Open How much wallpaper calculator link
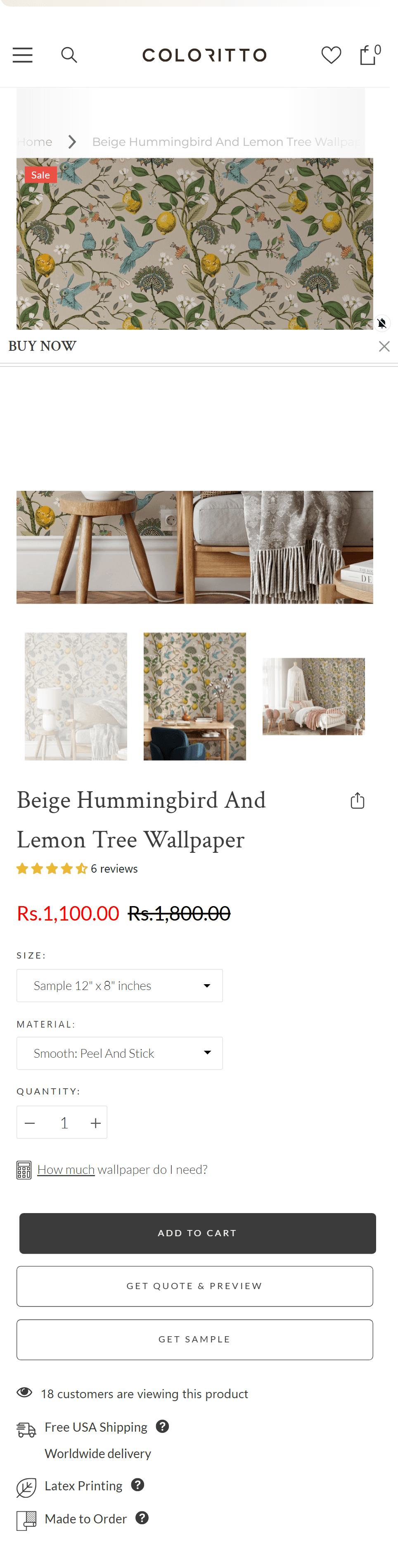The image size is (398, 1568). click(66, 1169)
